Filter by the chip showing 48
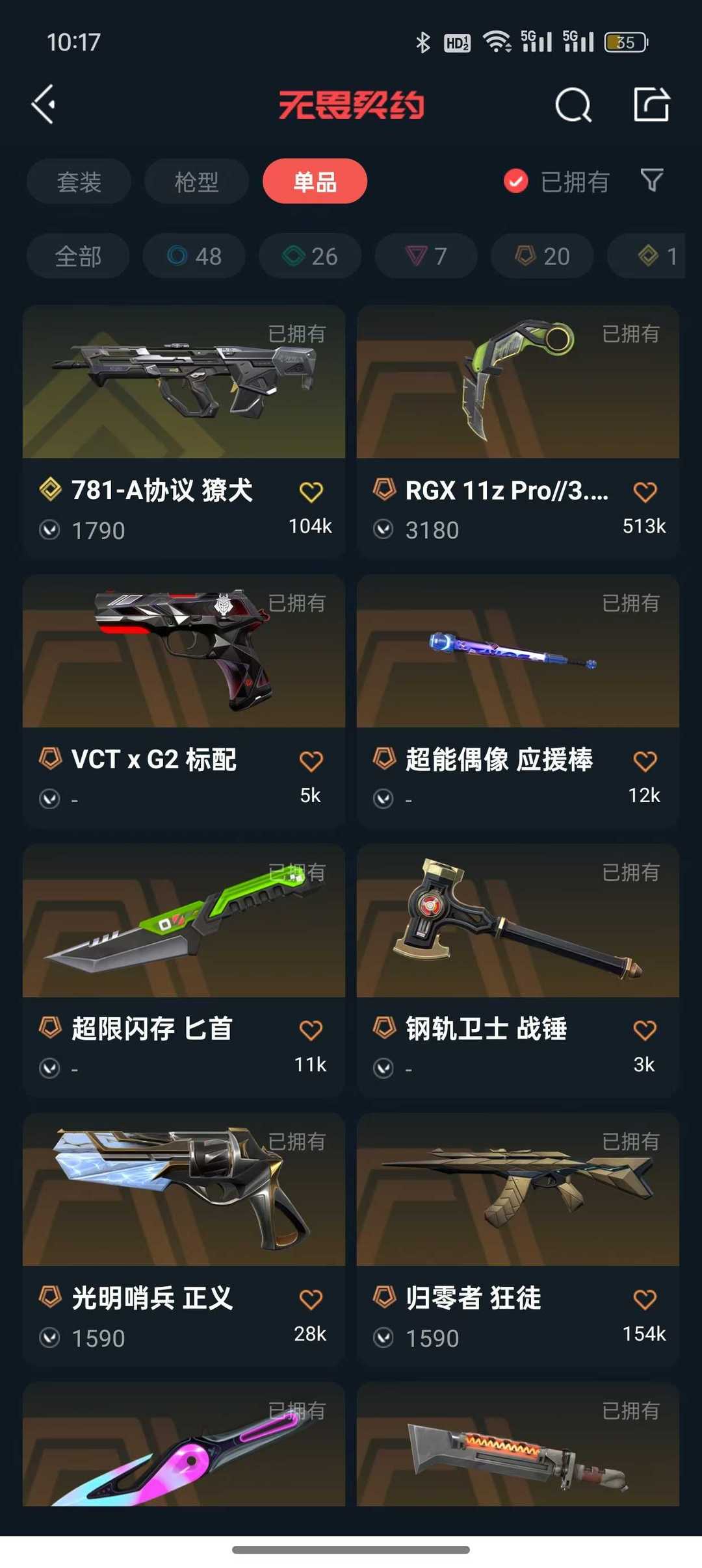 click(x=194, y=256)
